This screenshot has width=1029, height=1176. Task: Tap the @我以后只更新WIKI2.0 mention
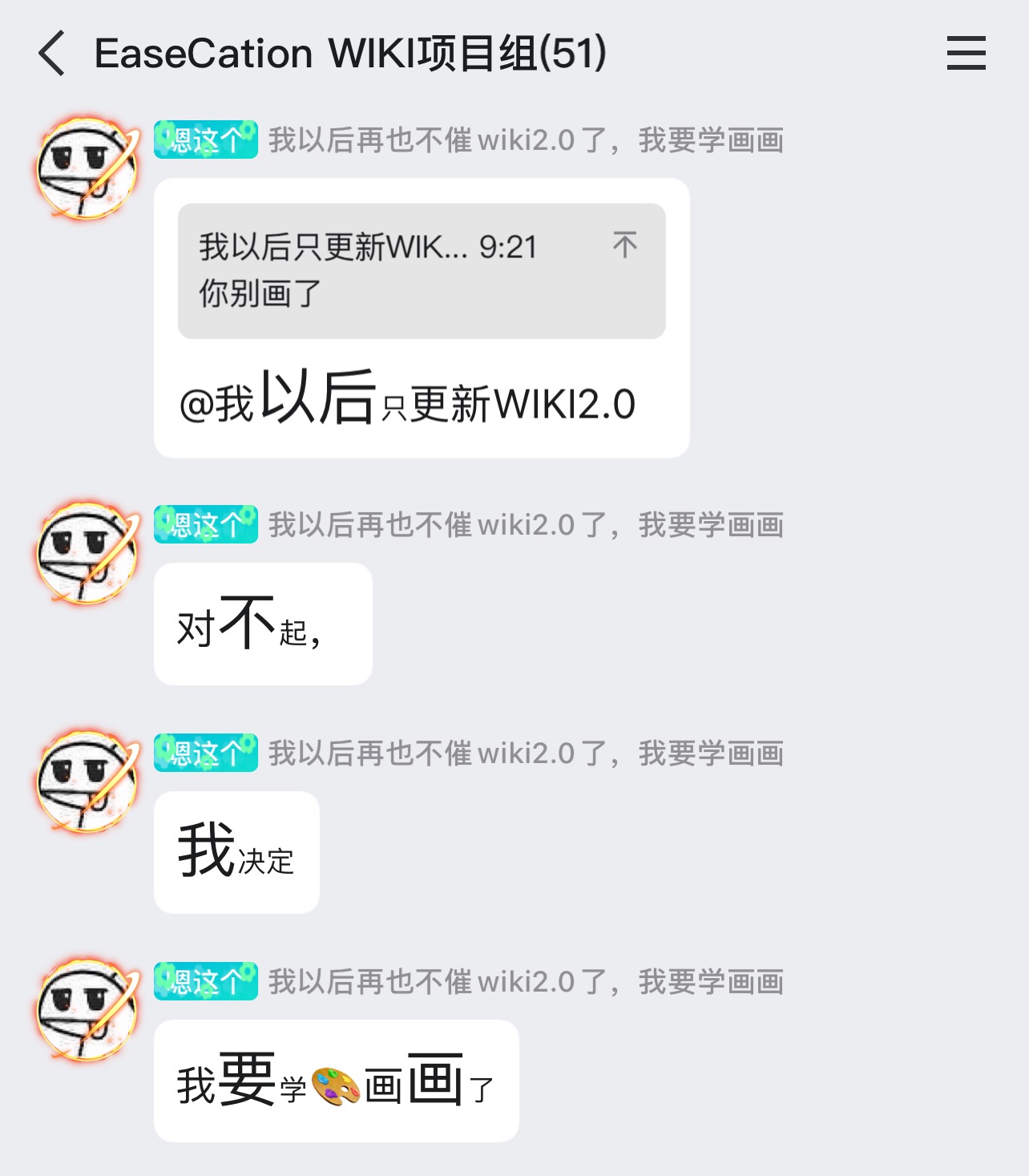coord(407,400)
